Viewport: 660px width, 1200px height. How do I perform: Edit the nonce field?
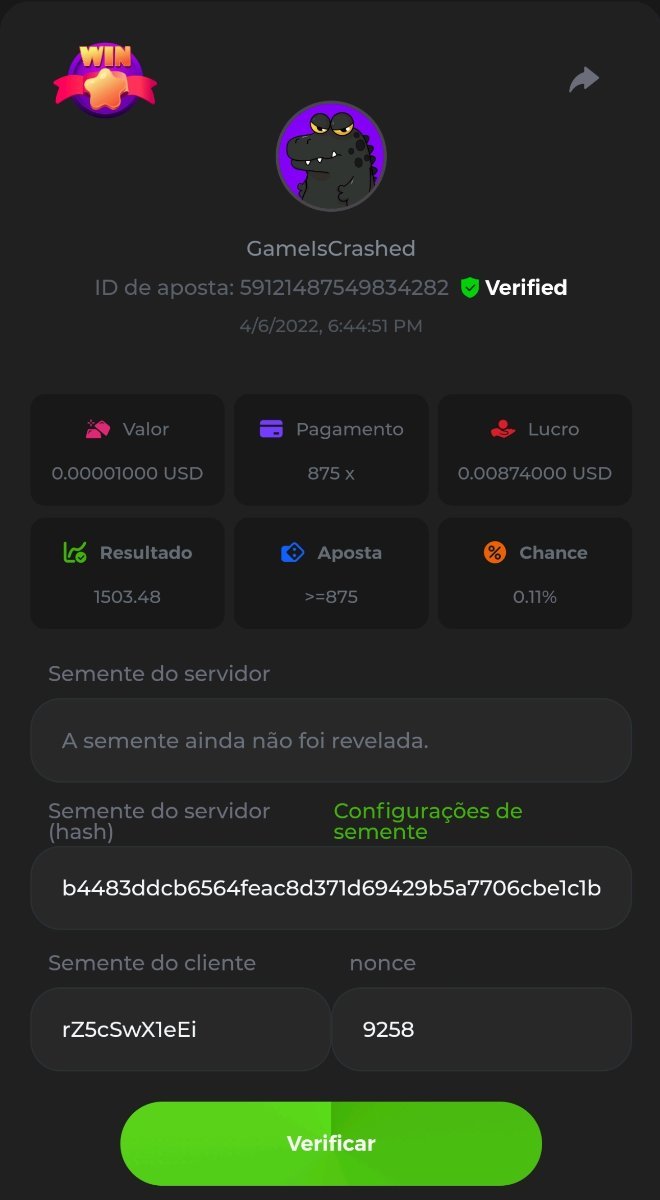(x=481, y=1029)
